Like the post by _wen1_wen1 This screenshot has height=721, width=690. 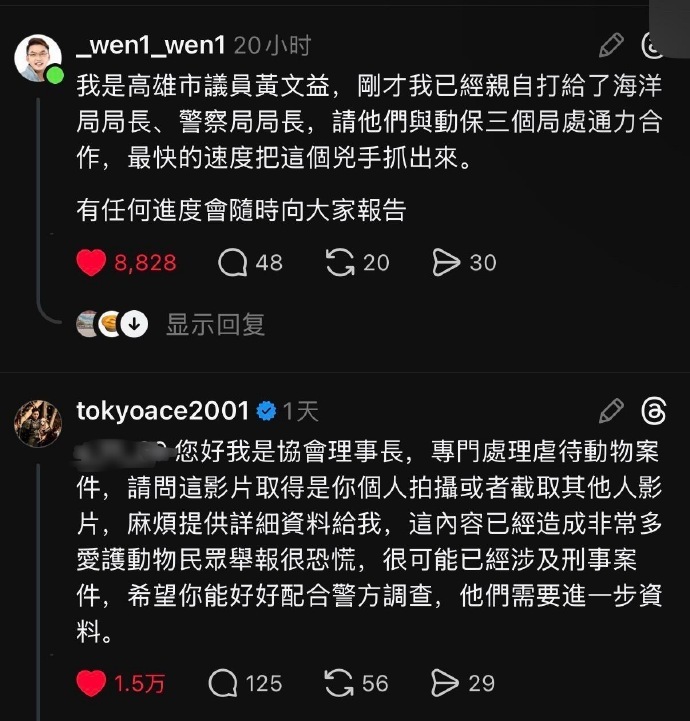coord(91,263)
